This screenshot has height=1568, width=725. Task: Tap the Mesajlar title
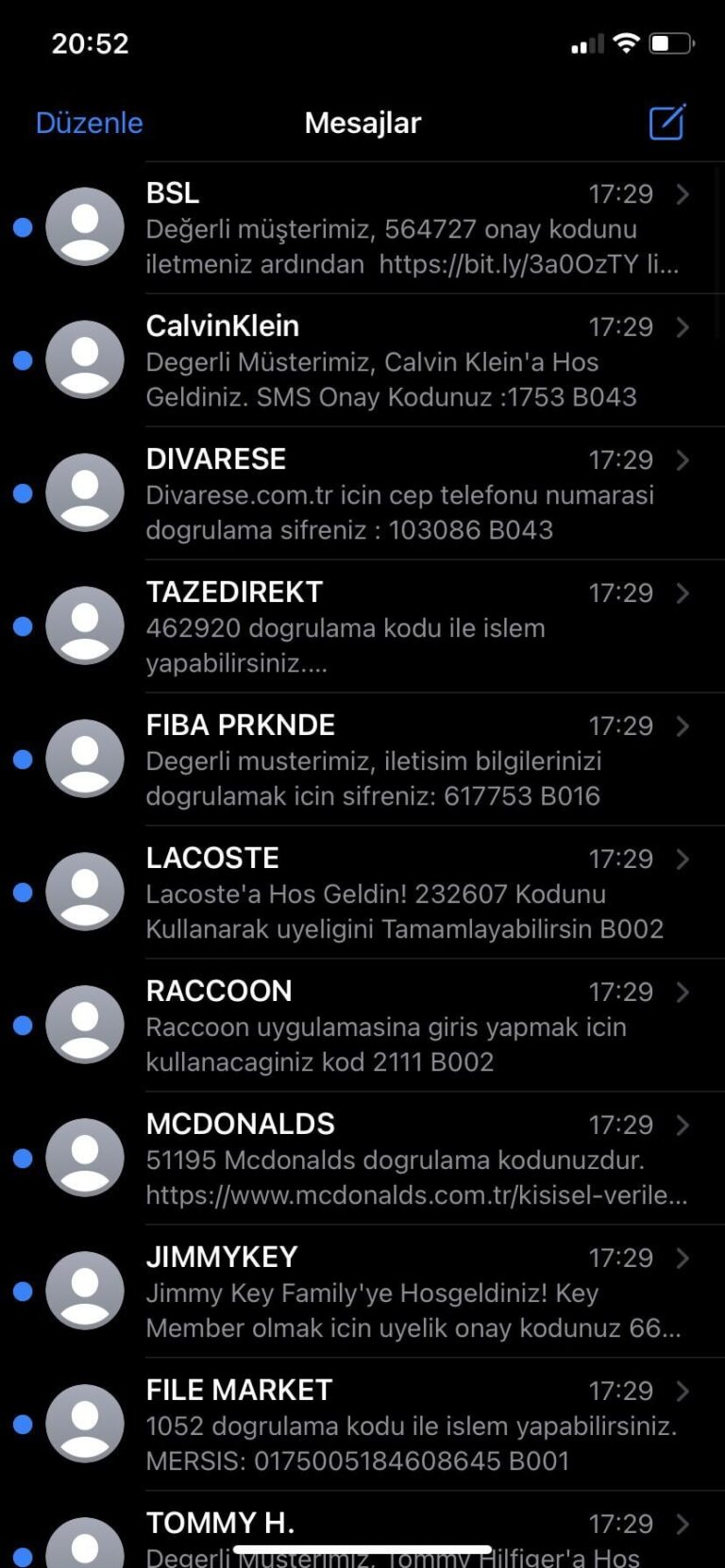tap(362, 123)
